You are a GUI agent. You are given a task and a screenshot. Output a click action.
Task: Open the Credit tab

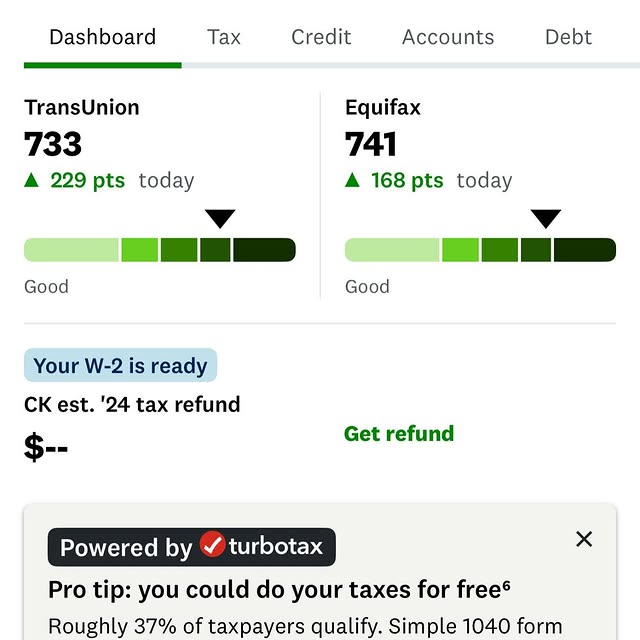321,37
